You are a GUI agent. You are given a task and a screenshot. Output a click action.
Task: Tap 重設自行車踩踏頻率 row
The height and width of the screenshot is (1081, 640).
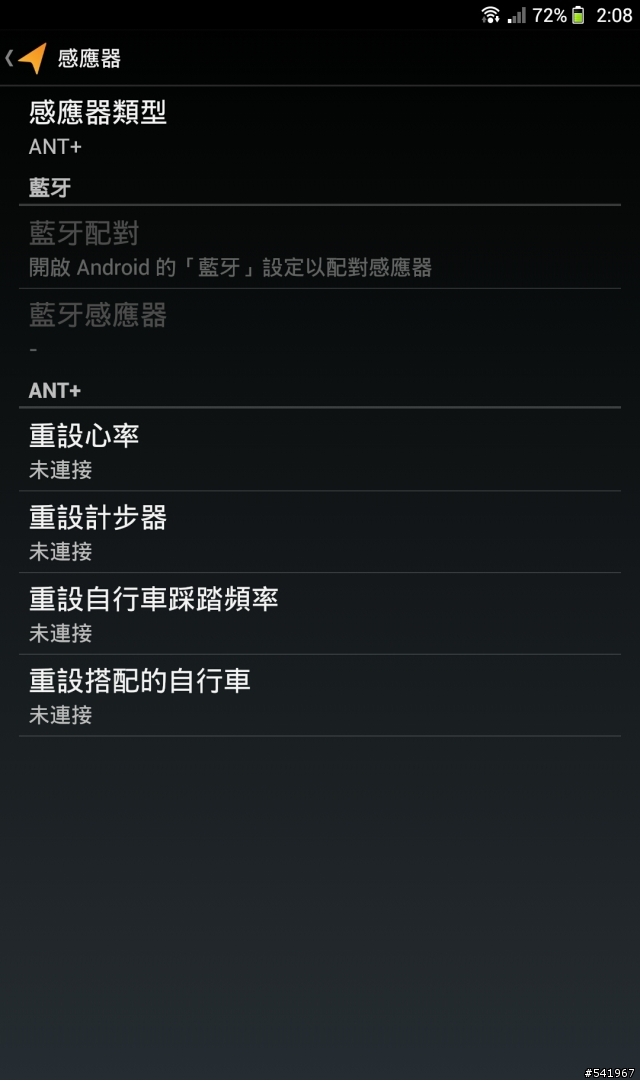tap(319, 614)
